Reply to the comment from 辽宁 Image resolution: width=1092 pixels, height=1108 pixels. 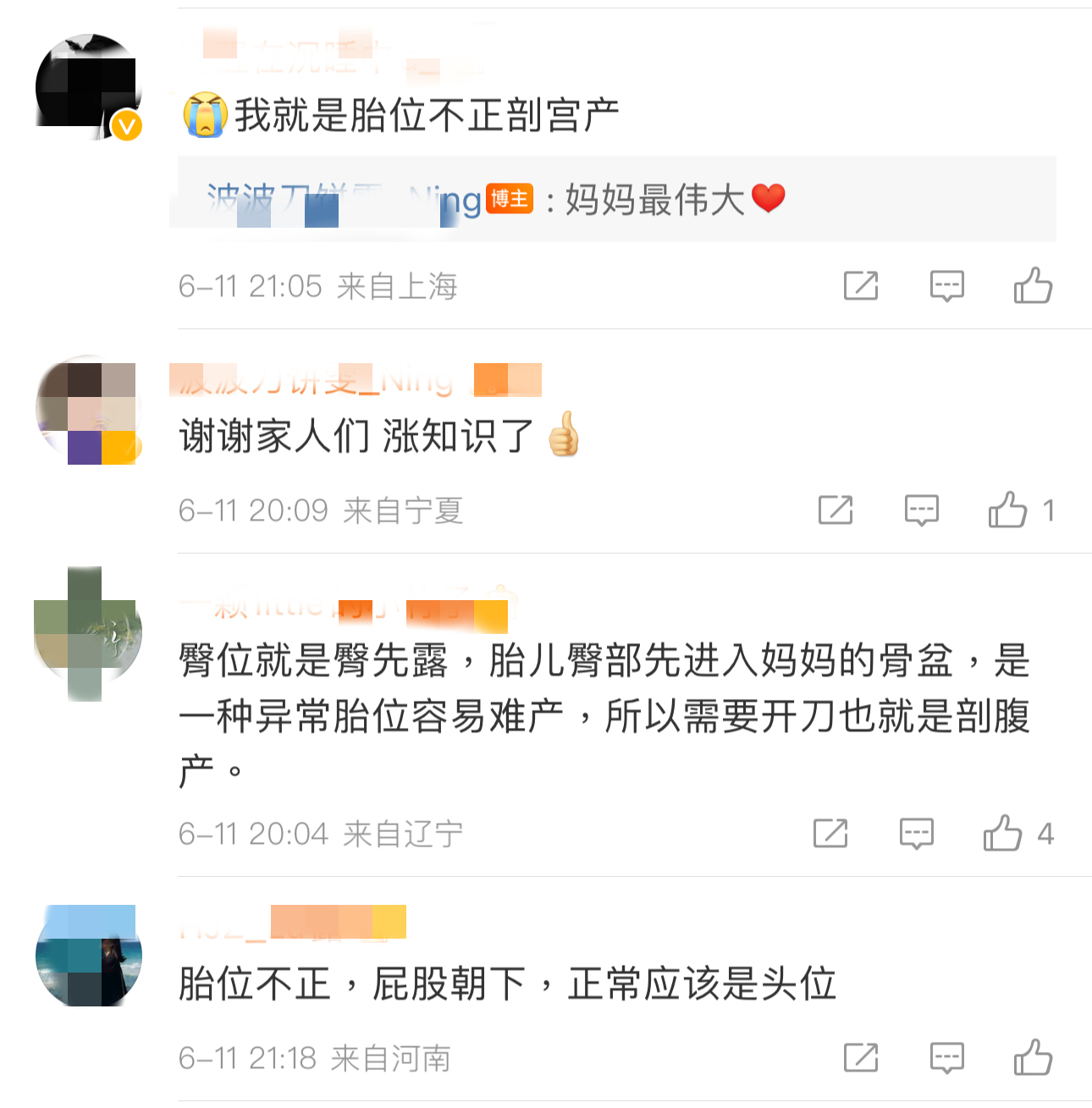(x=916, y=834)
